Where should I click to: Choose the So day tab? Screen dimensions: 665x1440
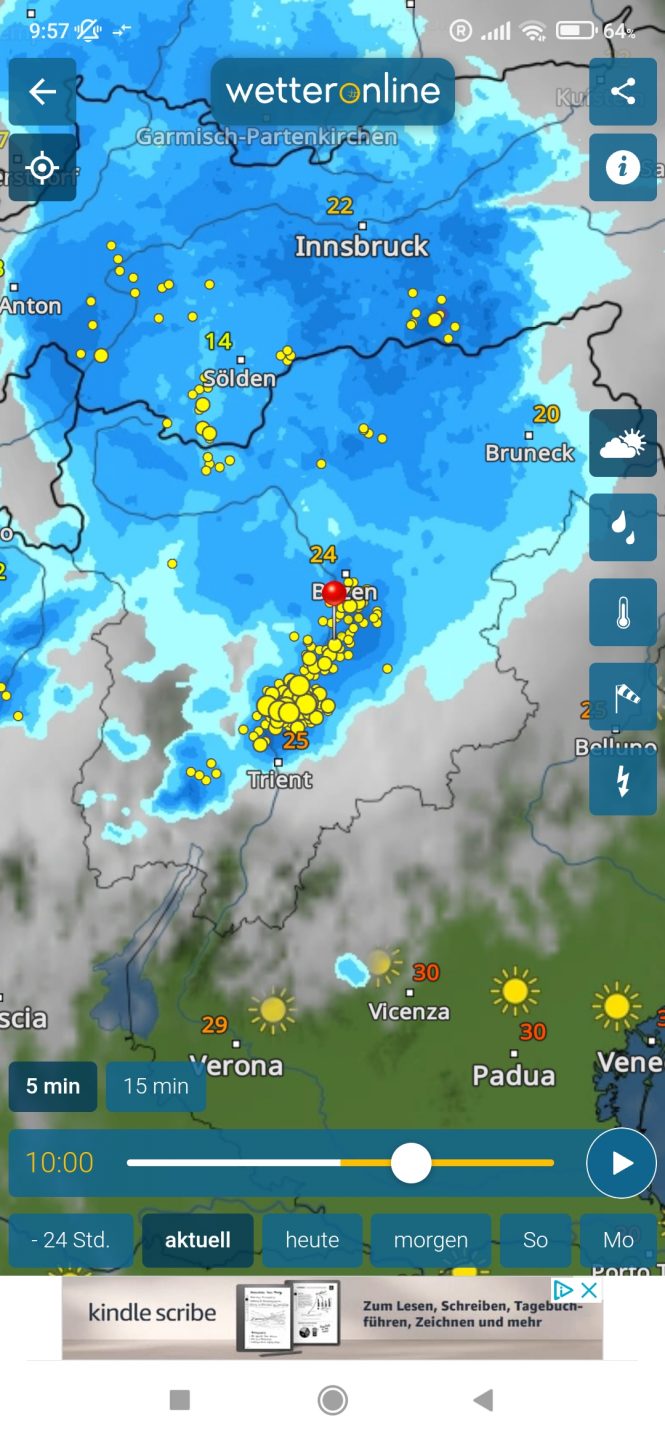[535, 1240]
